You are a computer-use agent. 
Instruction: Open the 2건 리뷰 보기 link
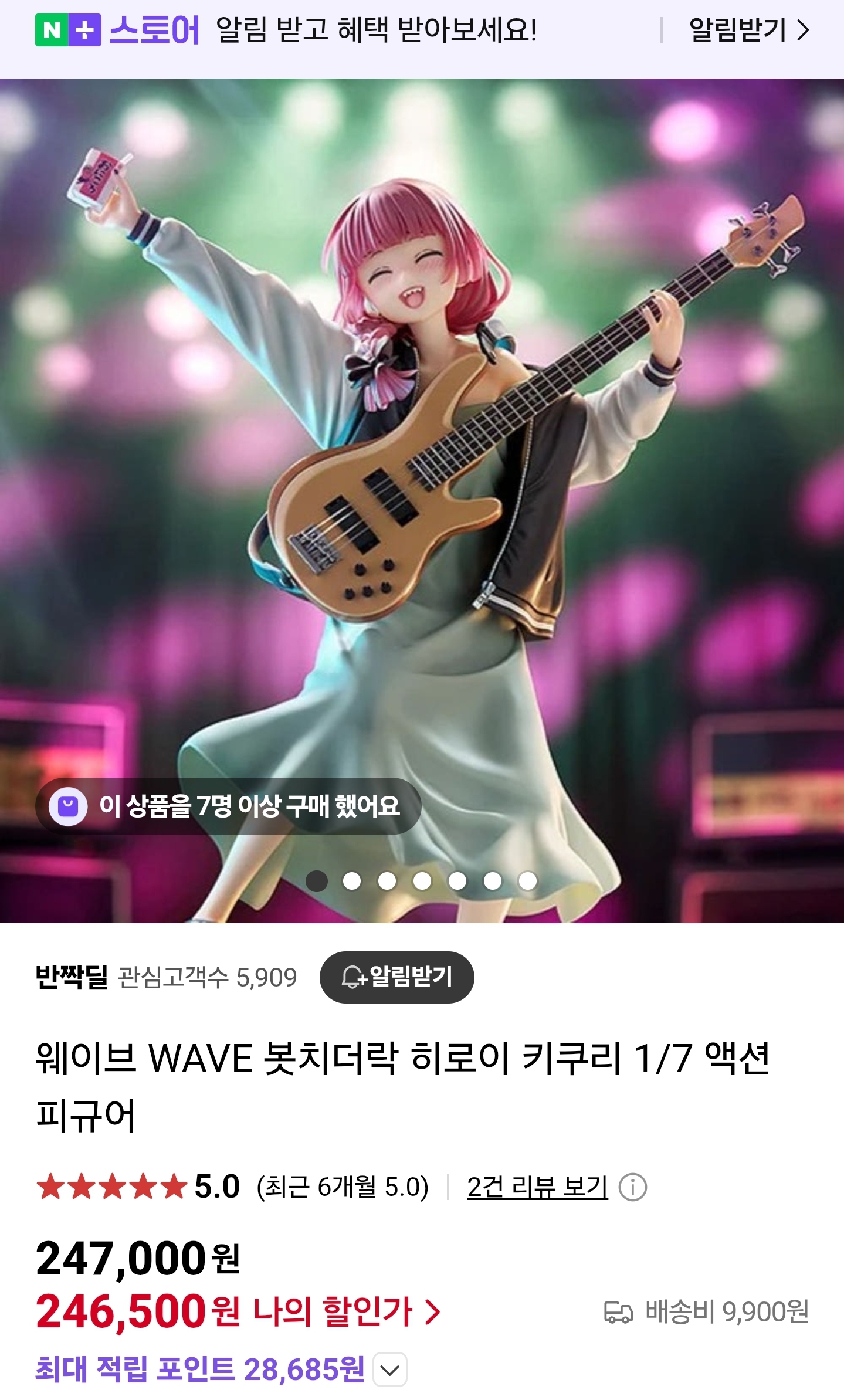(537, 1187)
